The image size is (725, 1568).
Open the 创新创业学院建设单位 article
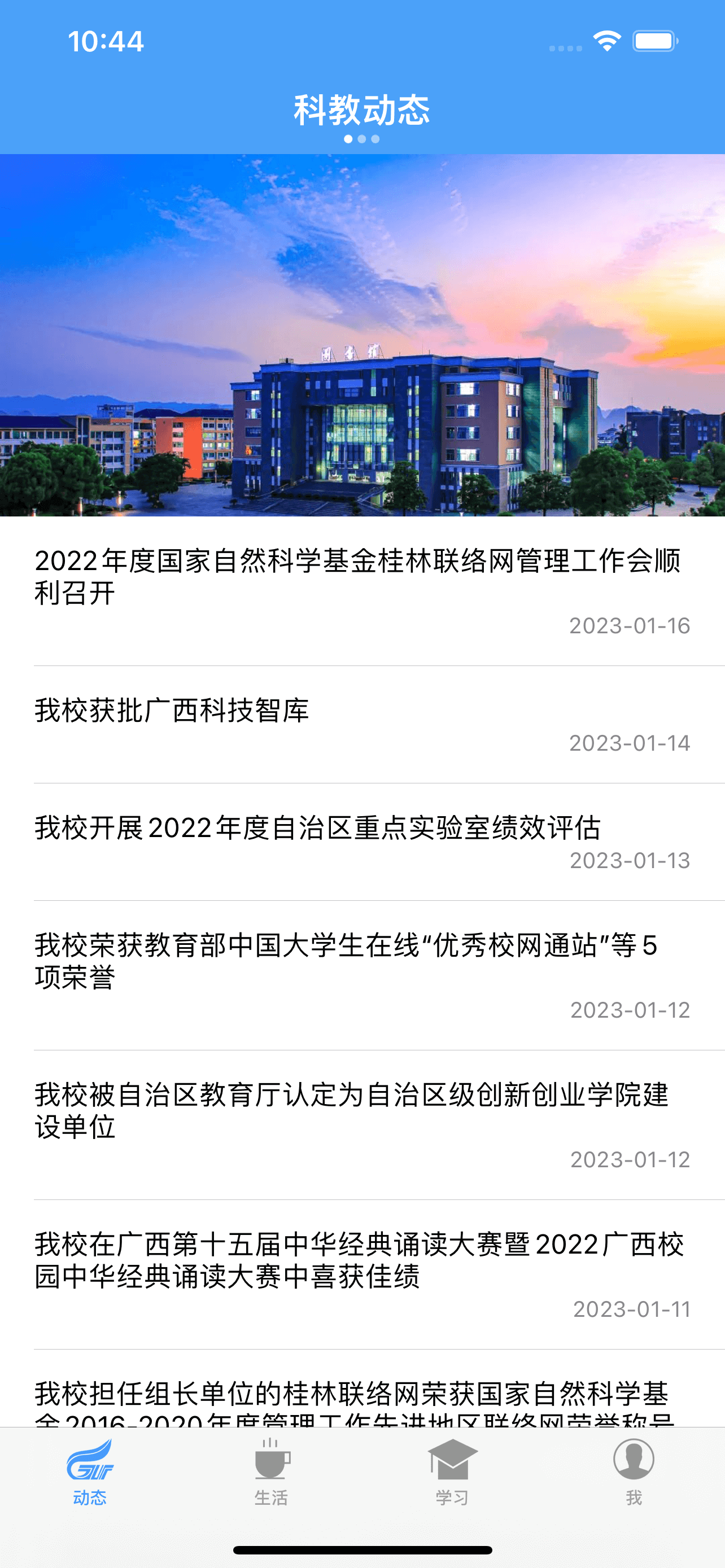point(362,1125)
